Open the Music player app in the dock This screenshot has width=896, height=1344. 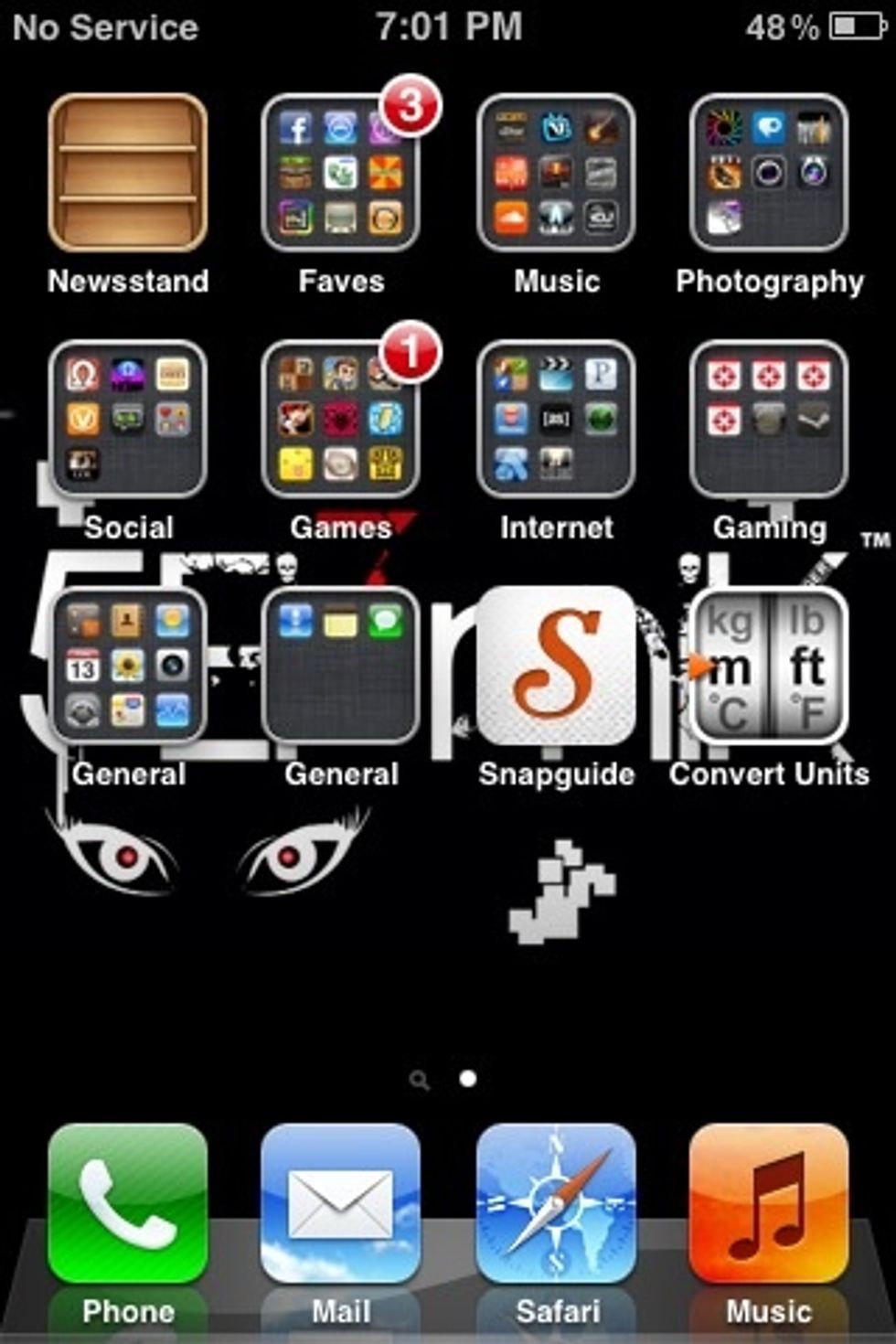[769, 1203]
